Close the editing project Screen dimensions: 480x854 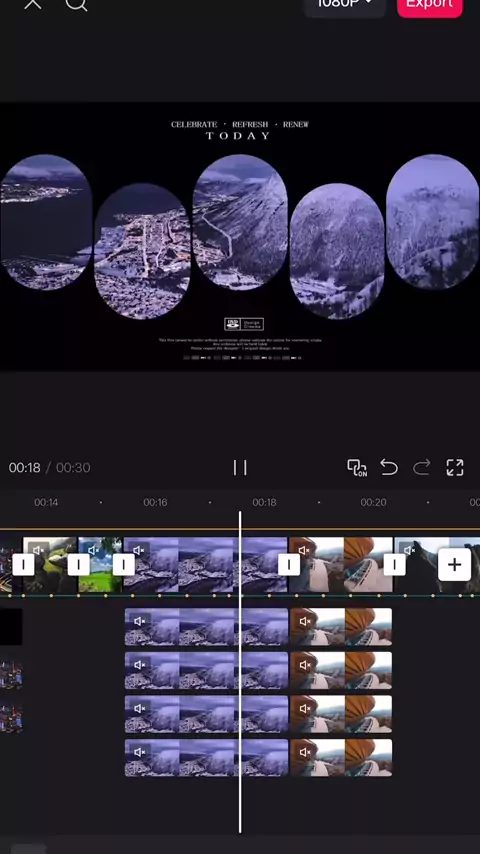pos(33,3)
